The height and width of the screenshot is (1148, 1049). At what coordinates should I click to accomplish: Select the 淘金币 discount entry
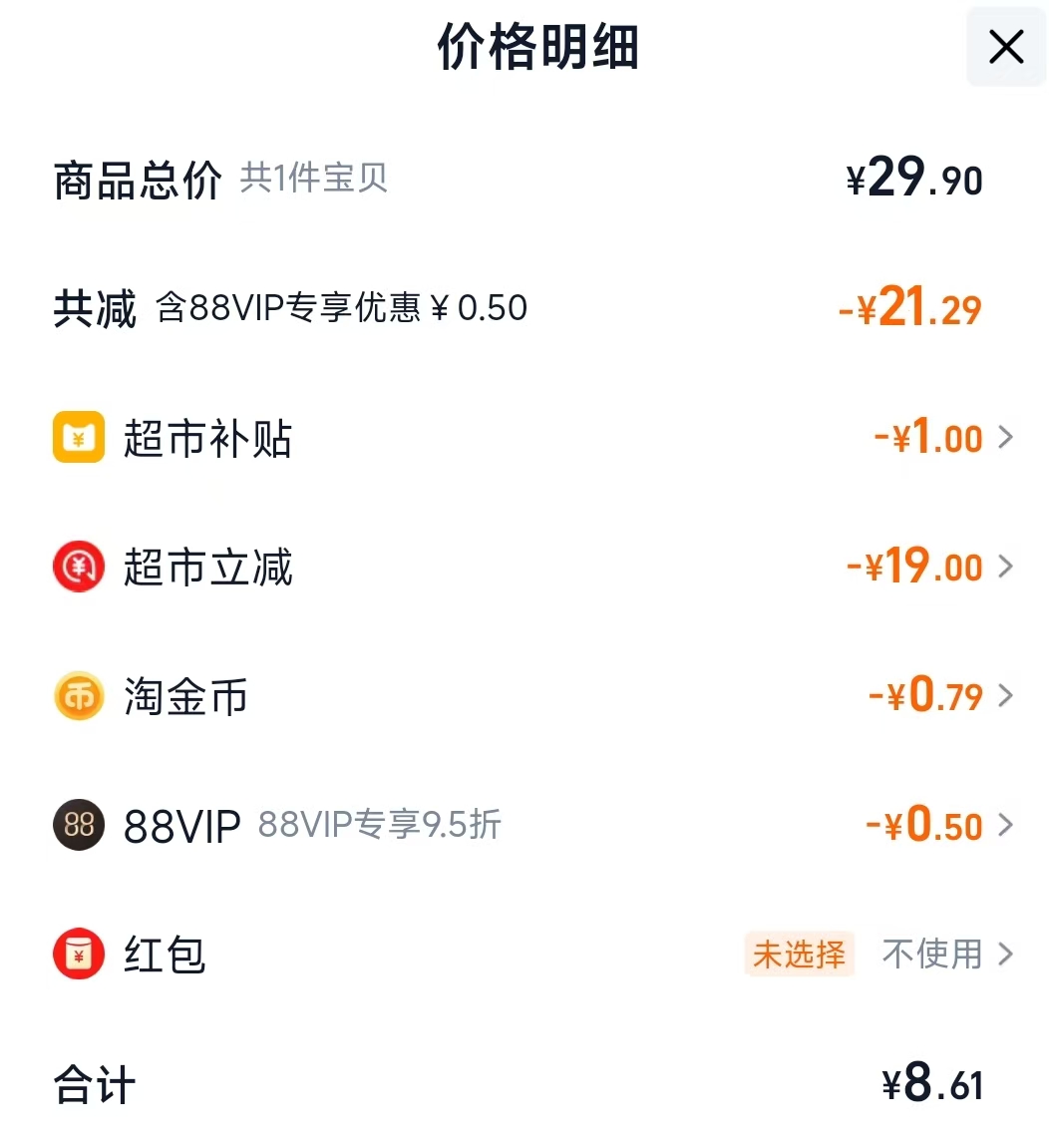pos(184,696)
